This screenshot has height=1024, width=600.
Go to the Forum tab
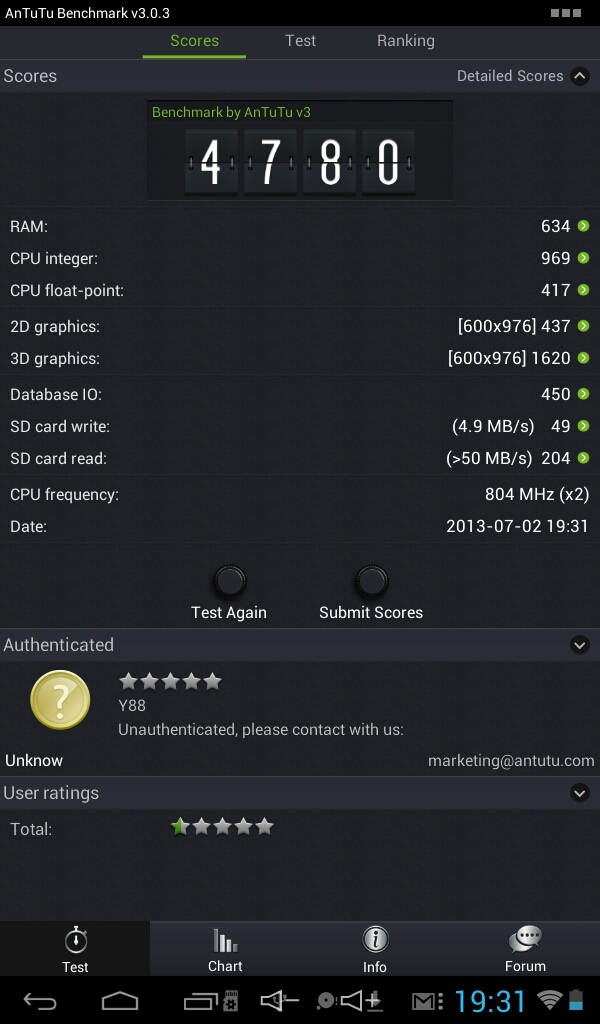pos(525,950)
